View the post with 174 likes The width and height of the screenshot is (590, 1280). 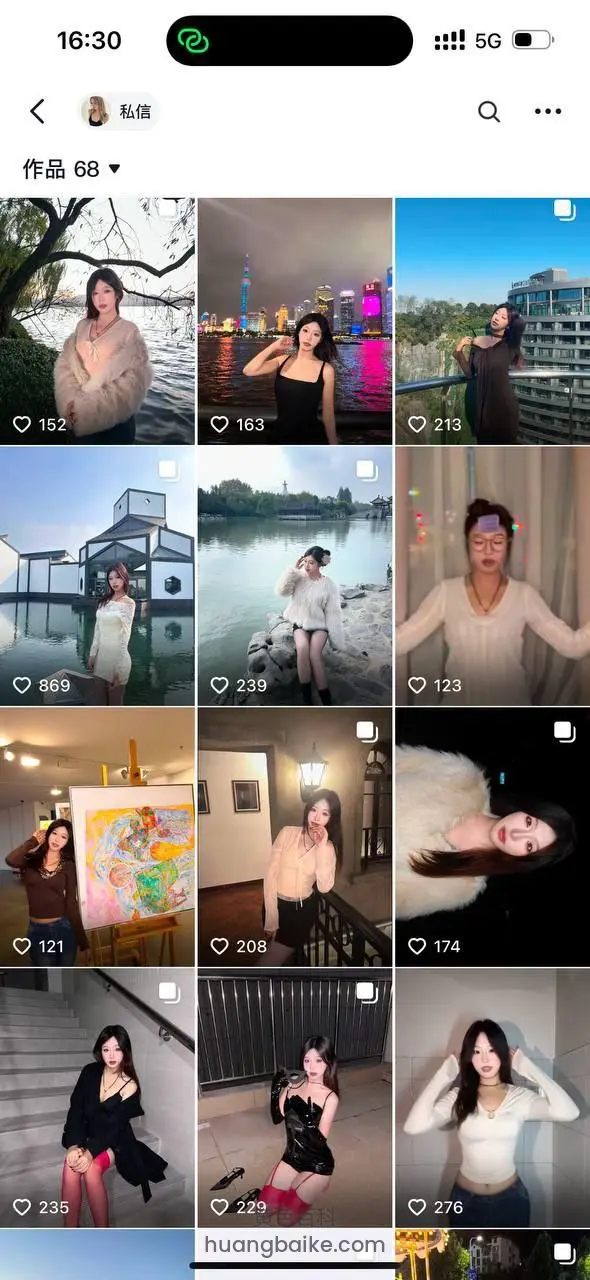point(493,837)
